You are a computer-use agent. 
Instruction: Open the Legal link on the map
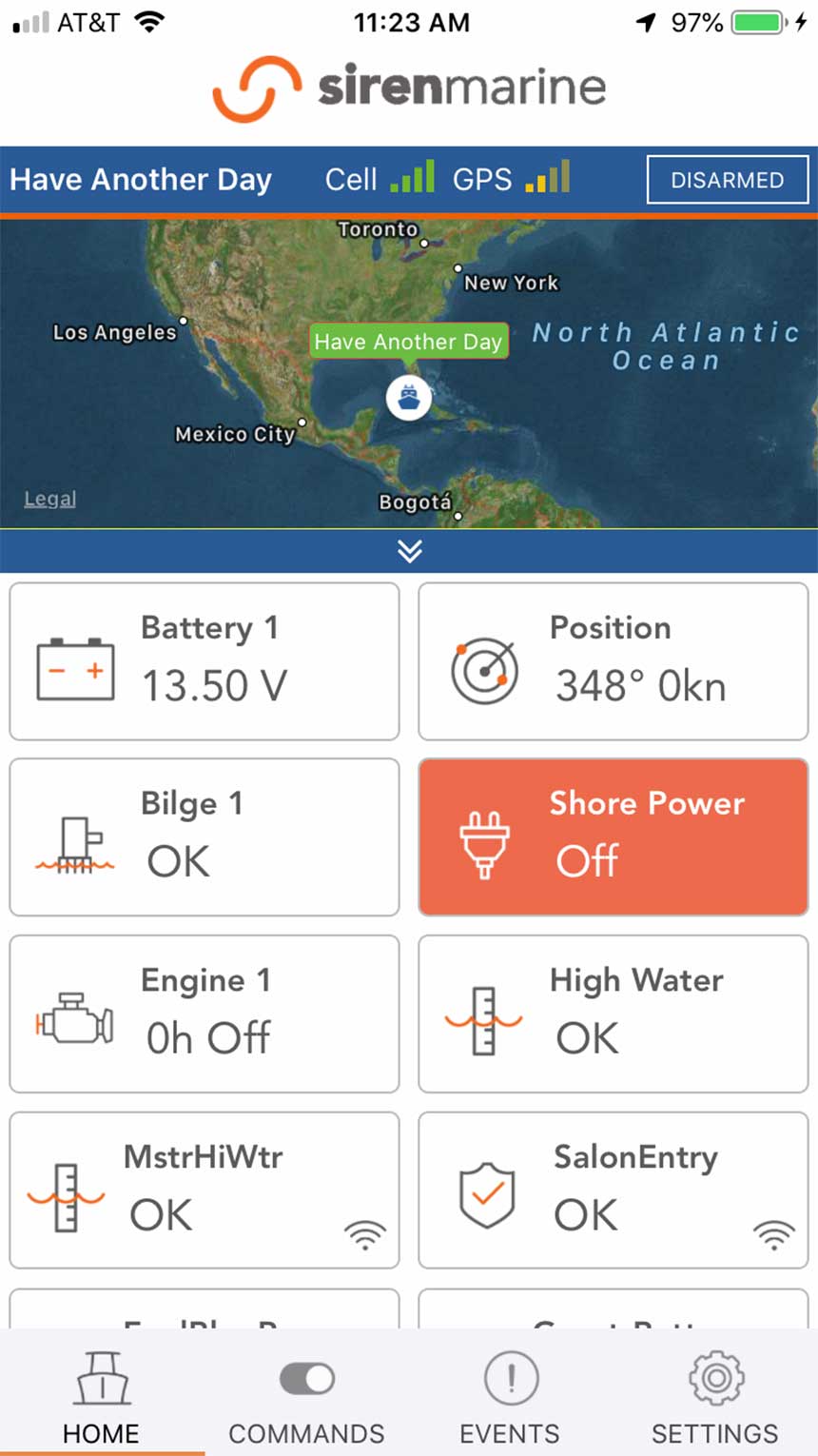(x=49, y=499)
